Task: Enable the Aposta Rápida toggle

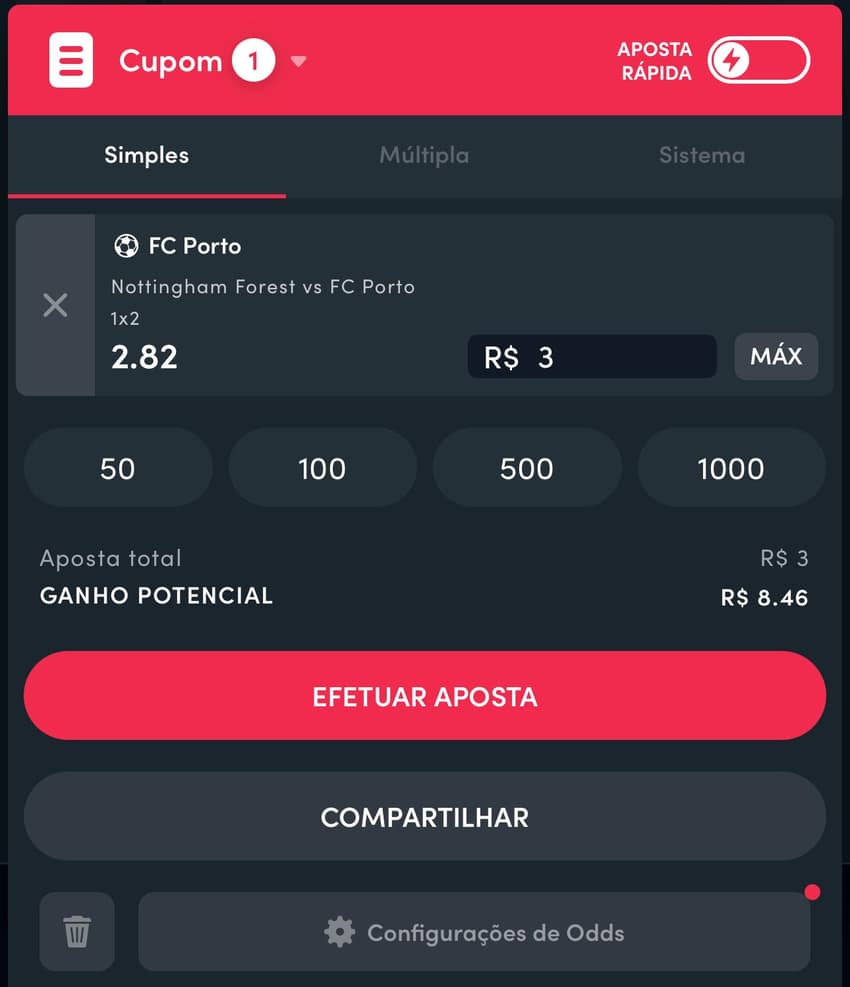Action: pyautogui.click(x=758, y=60)
